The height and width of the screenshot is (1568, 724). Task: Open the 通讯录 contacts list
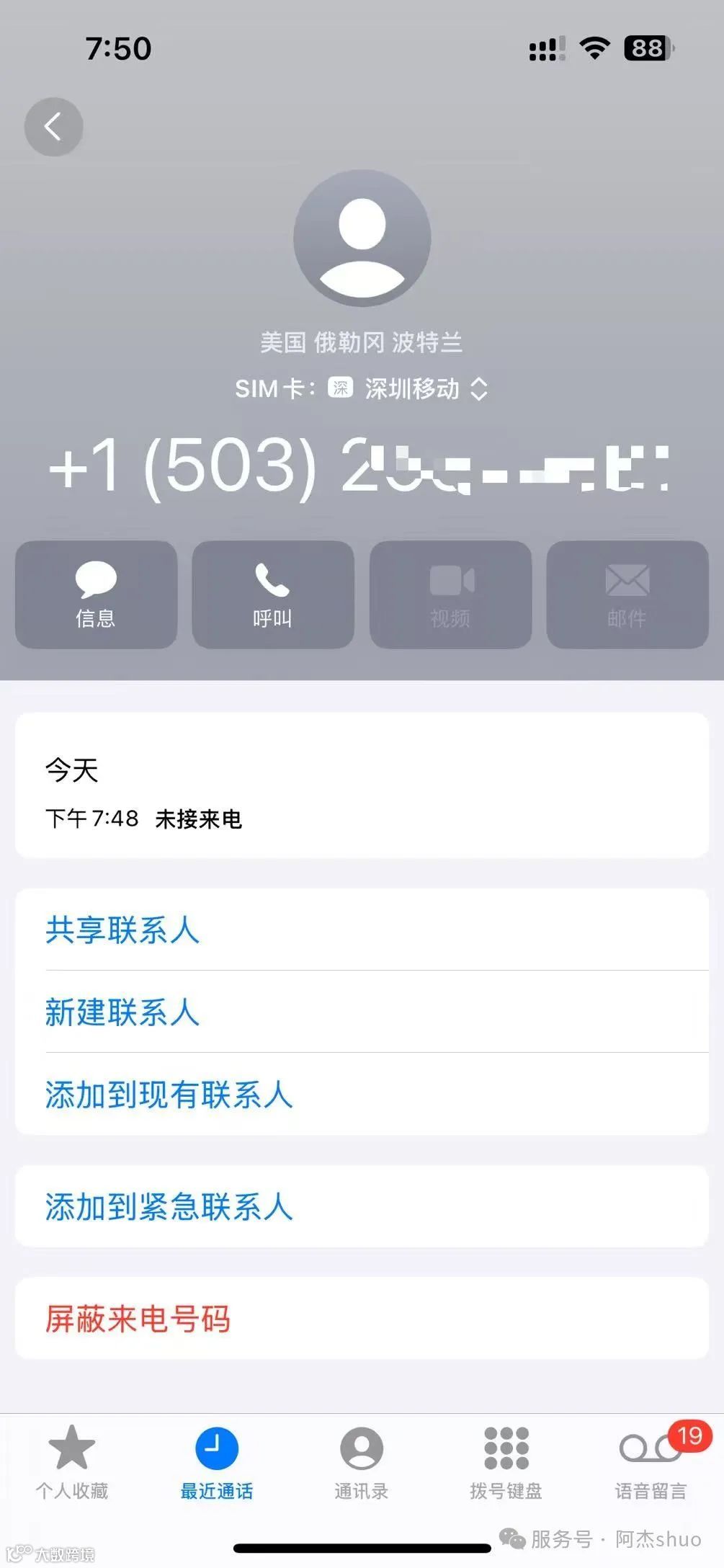click(361, 1463)
